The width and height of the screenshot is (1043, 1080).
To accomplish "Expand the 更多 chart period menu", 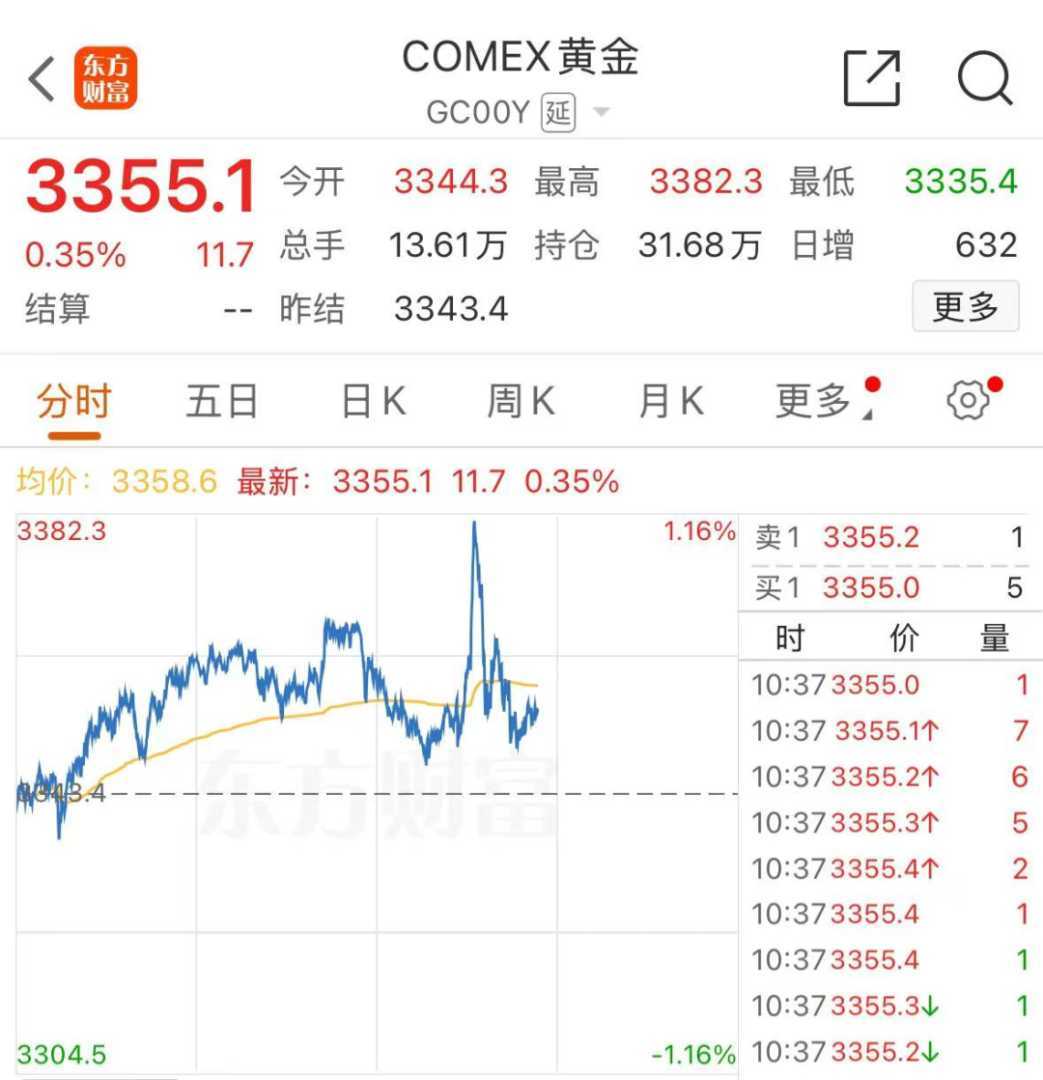I will [x=815, y=402].
